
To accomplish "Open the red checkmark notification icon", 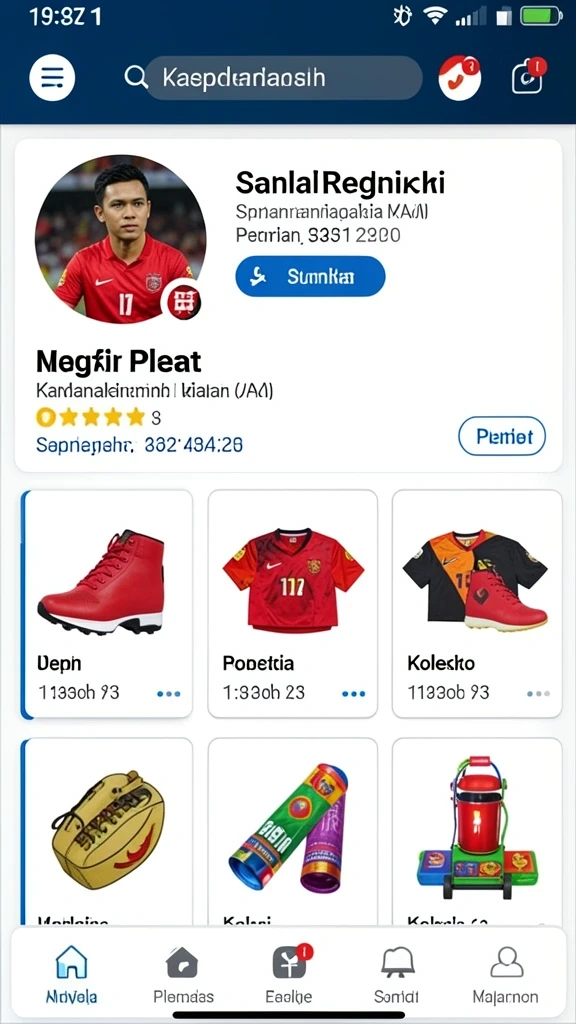I will click(460, 78).
